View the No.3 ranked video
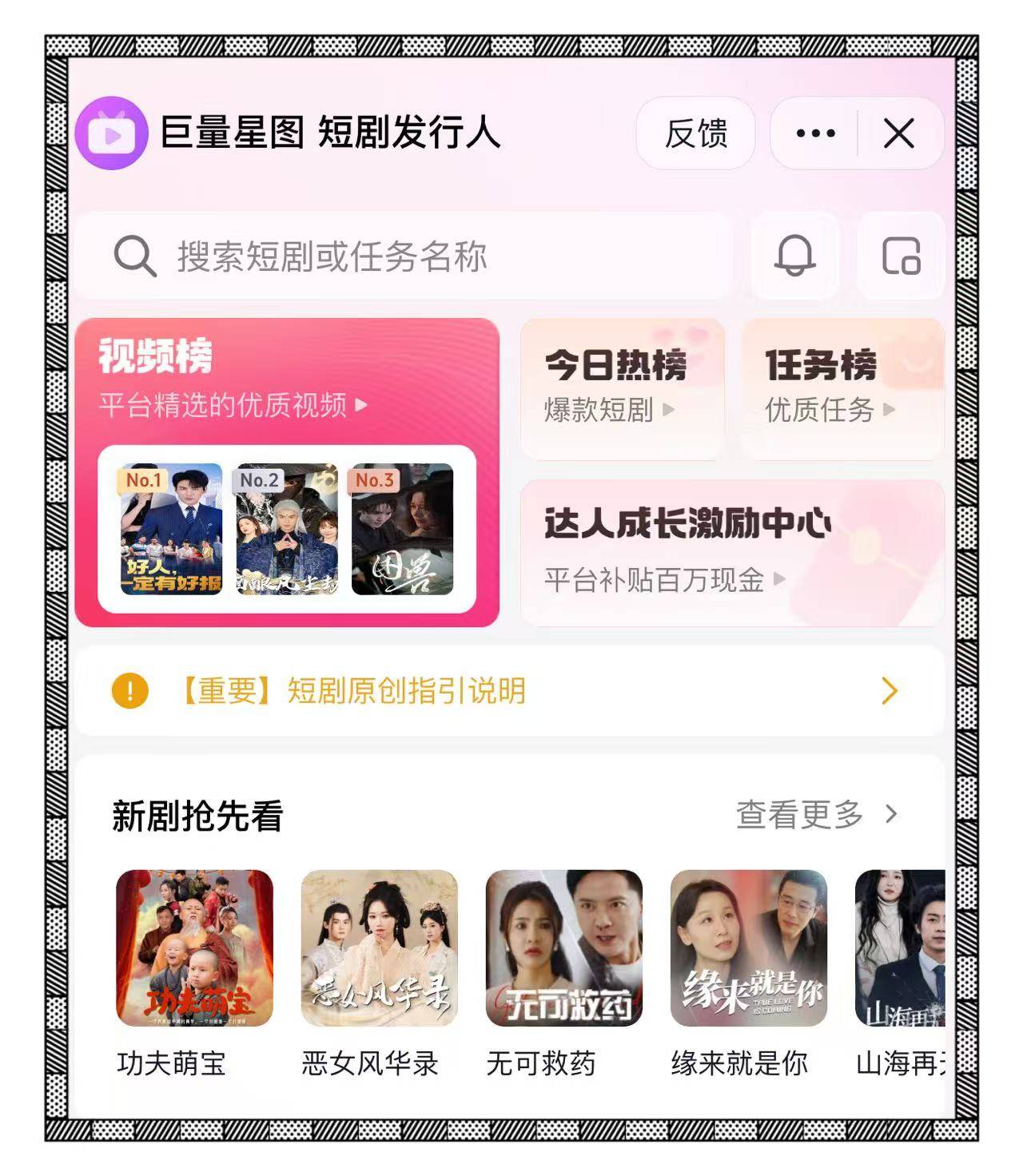The width and height of the screenshot is (1023, 1176). pos(402,529)
